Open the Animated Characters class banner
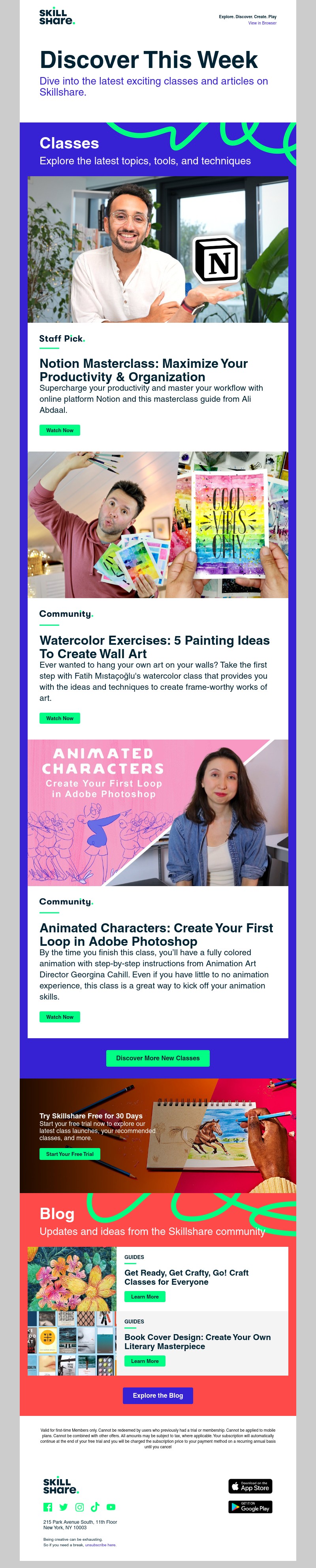The image size is (316, 1568). click(x=158, y=813)
